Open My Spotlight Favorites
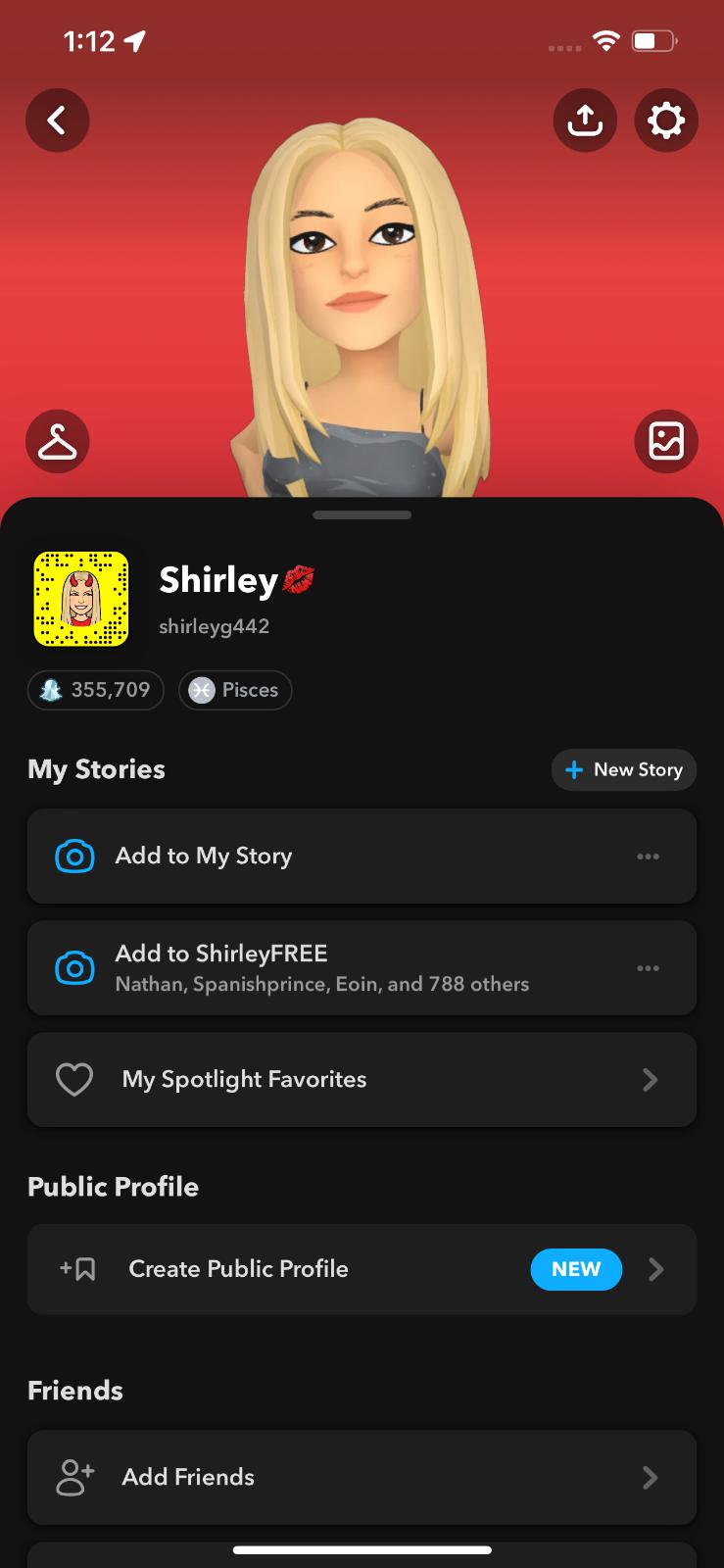 point(362,1079)
